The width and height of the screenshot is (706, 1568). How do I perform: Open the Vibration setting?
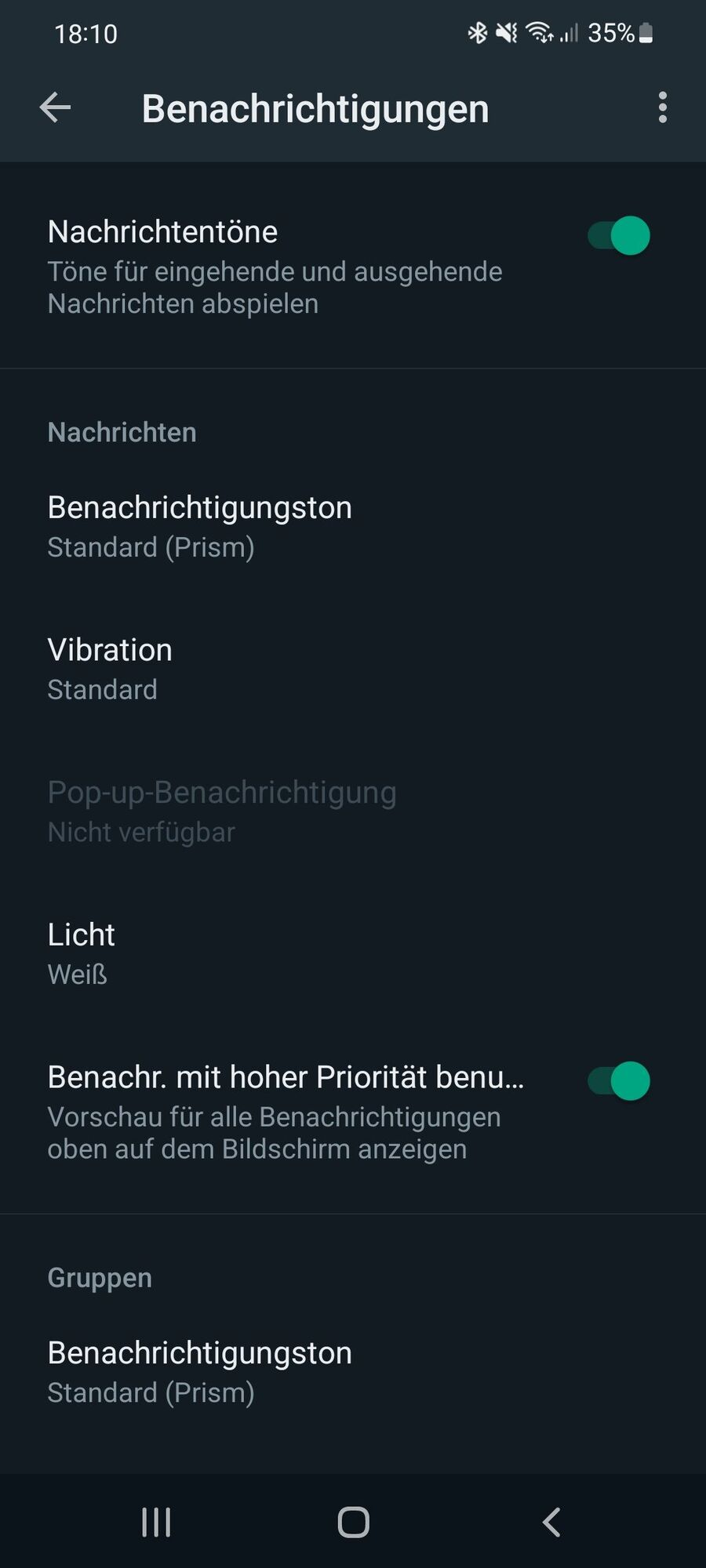(110, 669)
